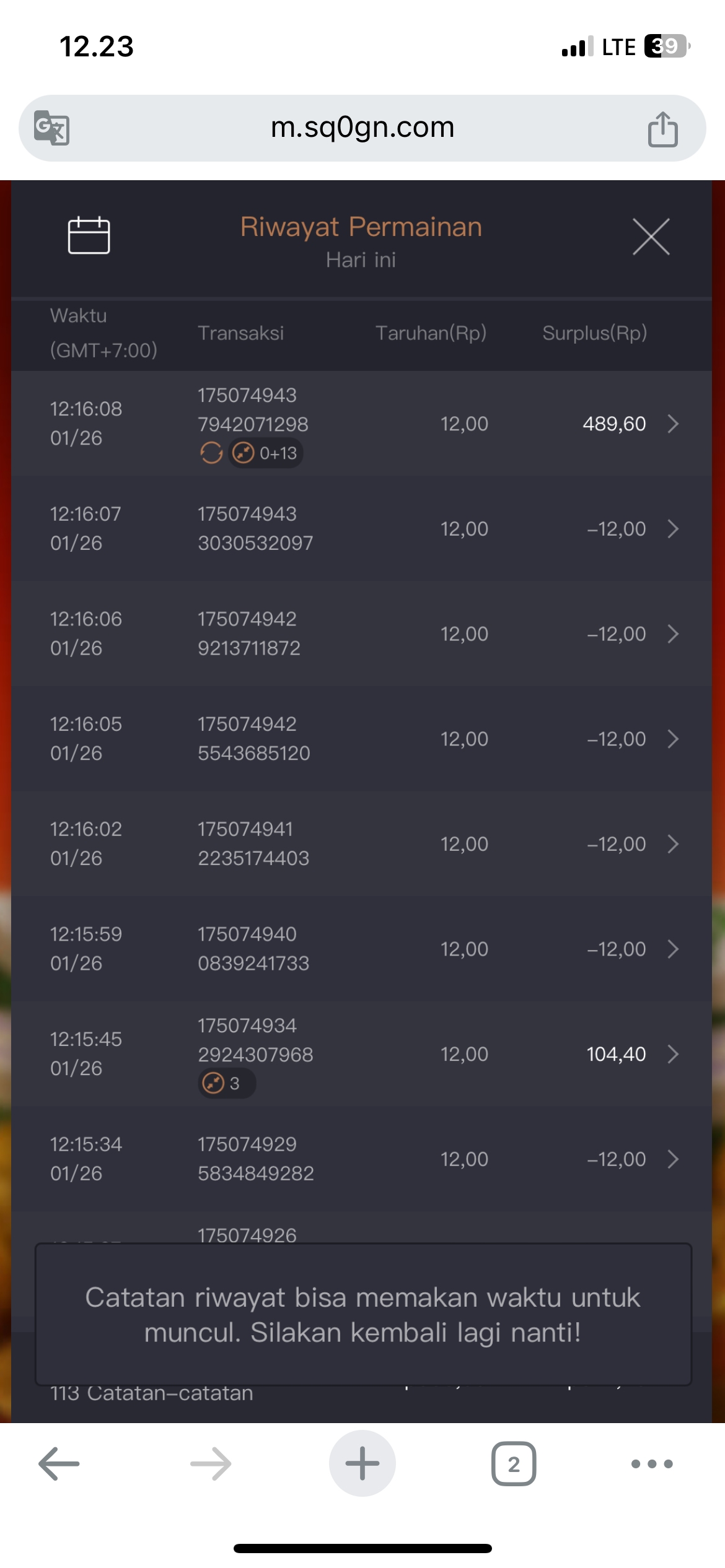Translate the page with the translate icon

51,128
